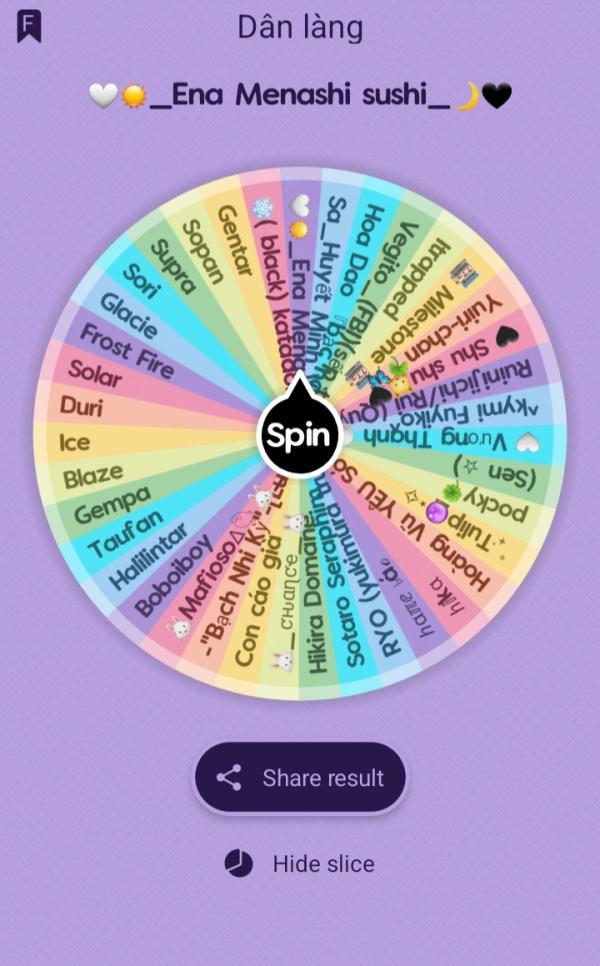The width and height of the screenshot is (600, 966).
Task: Share the spin result
Action: (x=301, y=777)
